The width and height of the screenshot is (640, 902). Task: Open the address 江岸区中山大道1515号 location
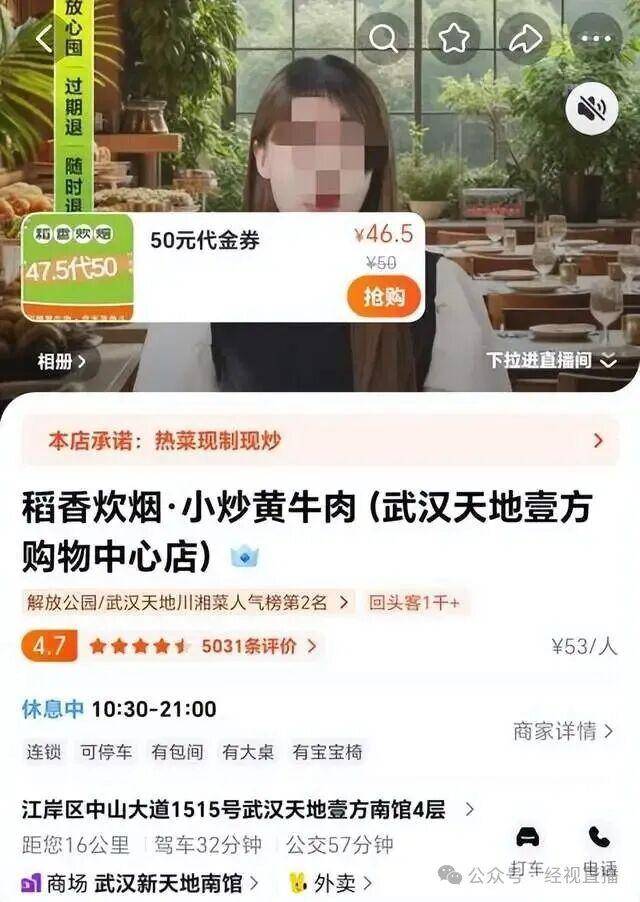click(x=240, y=809)
